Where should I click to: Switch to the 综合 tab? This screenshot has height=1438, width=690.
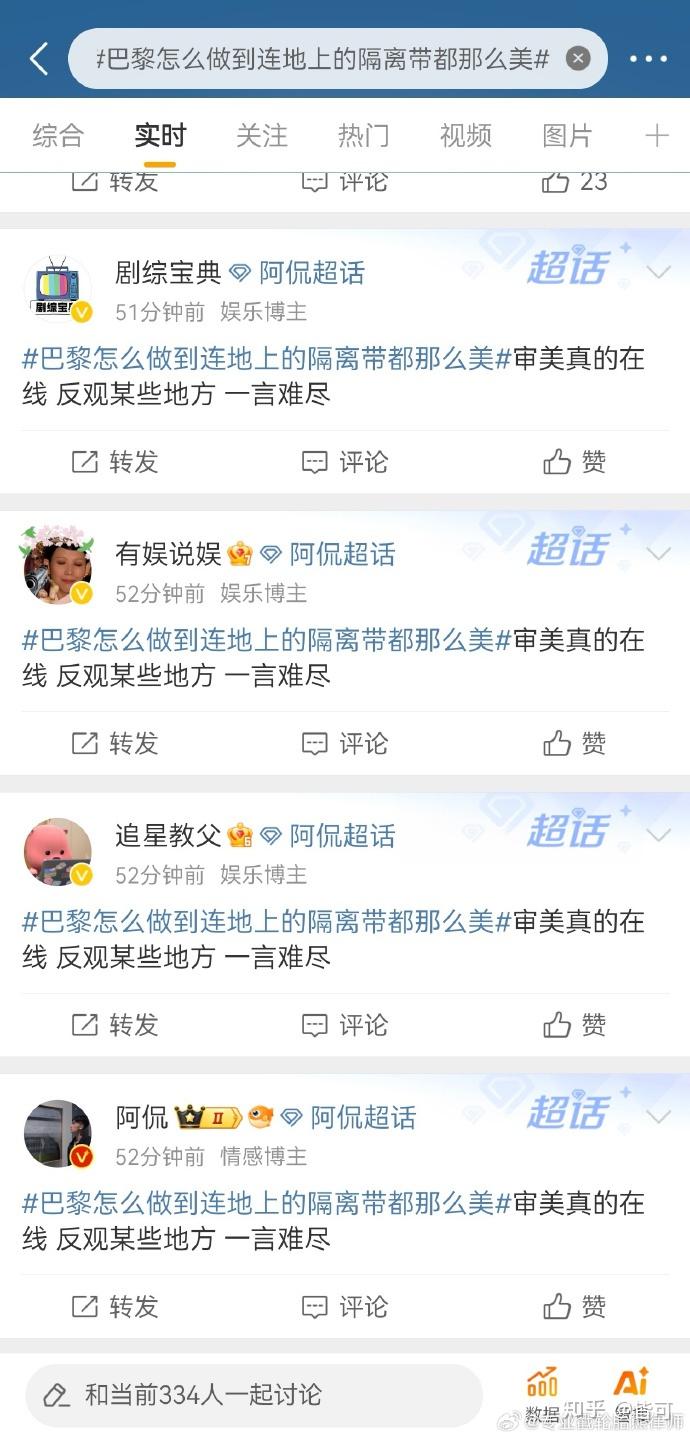tap(58, 136)
